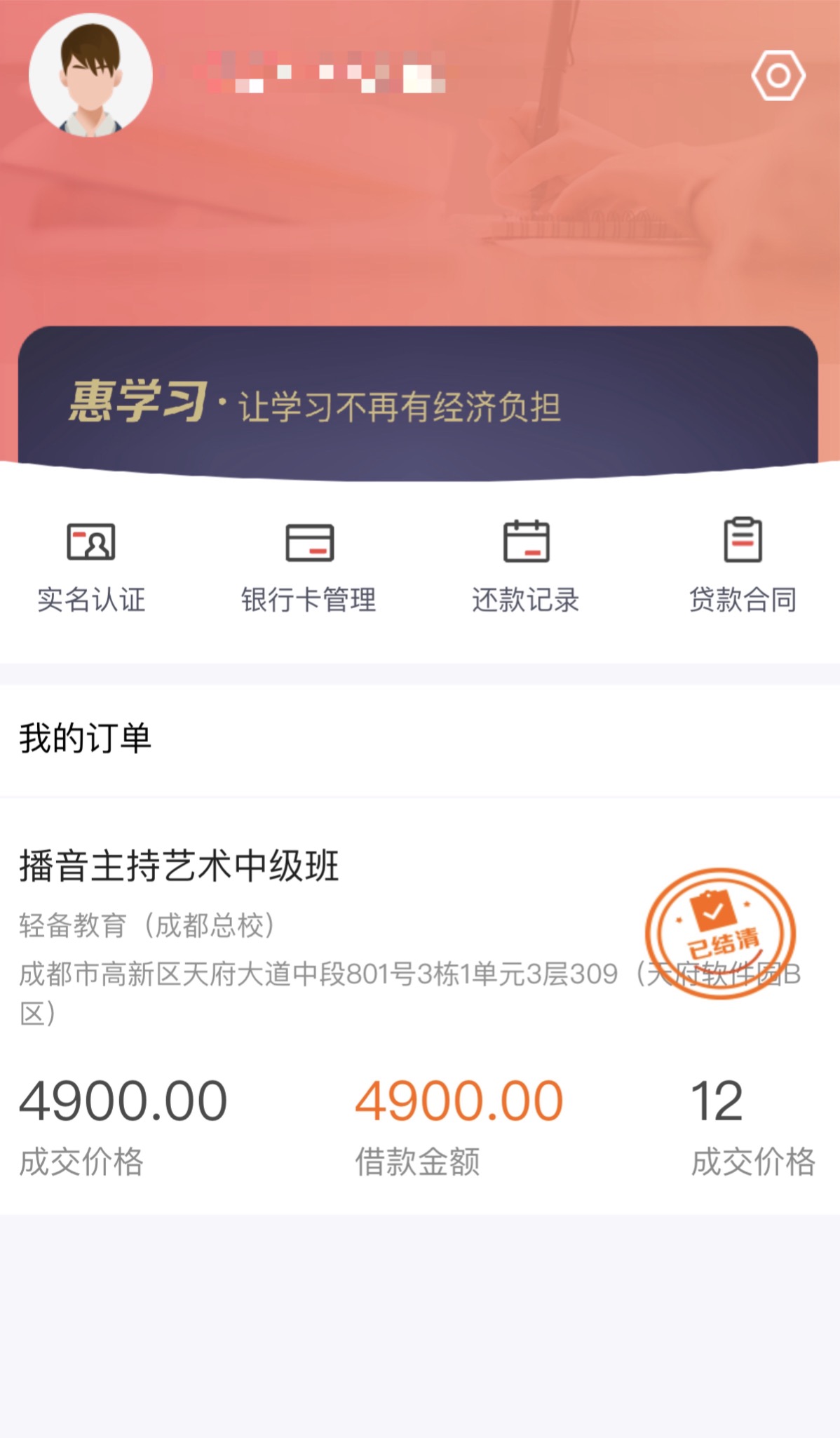Open the settings hexagon icon

pos(778,76)
